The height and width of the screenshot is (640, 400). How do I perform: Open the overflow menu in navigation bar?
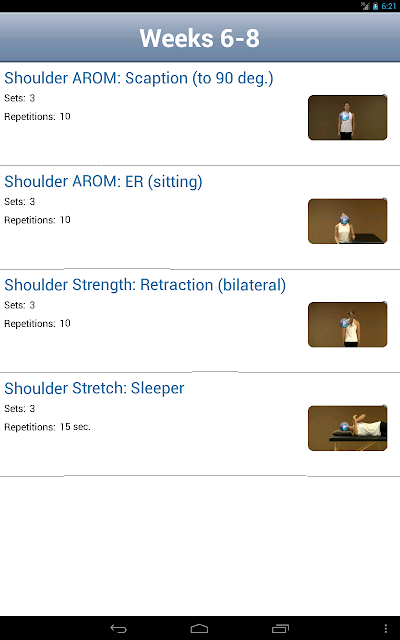coord(386,629)
